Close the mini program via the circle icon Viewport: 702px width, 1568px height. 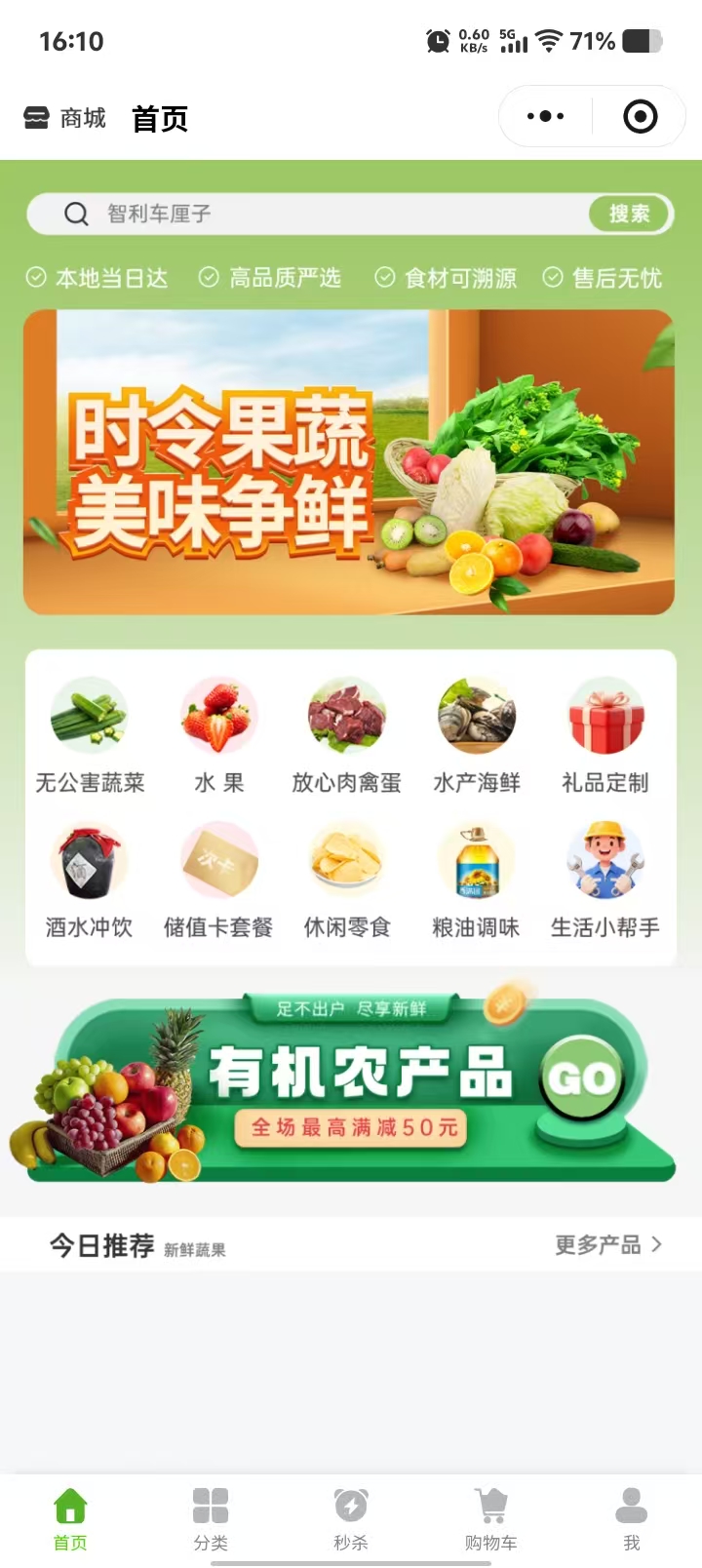pos(640,117)
